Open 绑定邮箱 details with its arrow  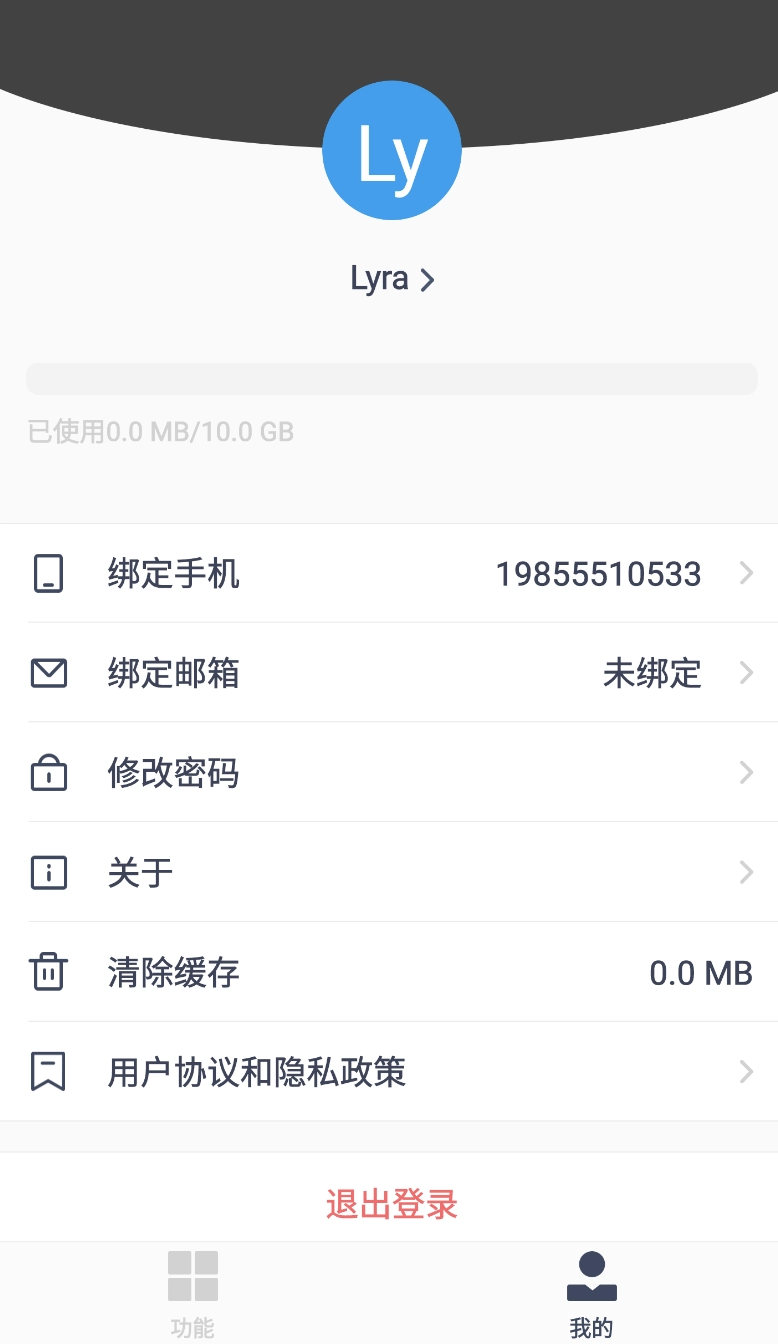[x=745, y=673]
